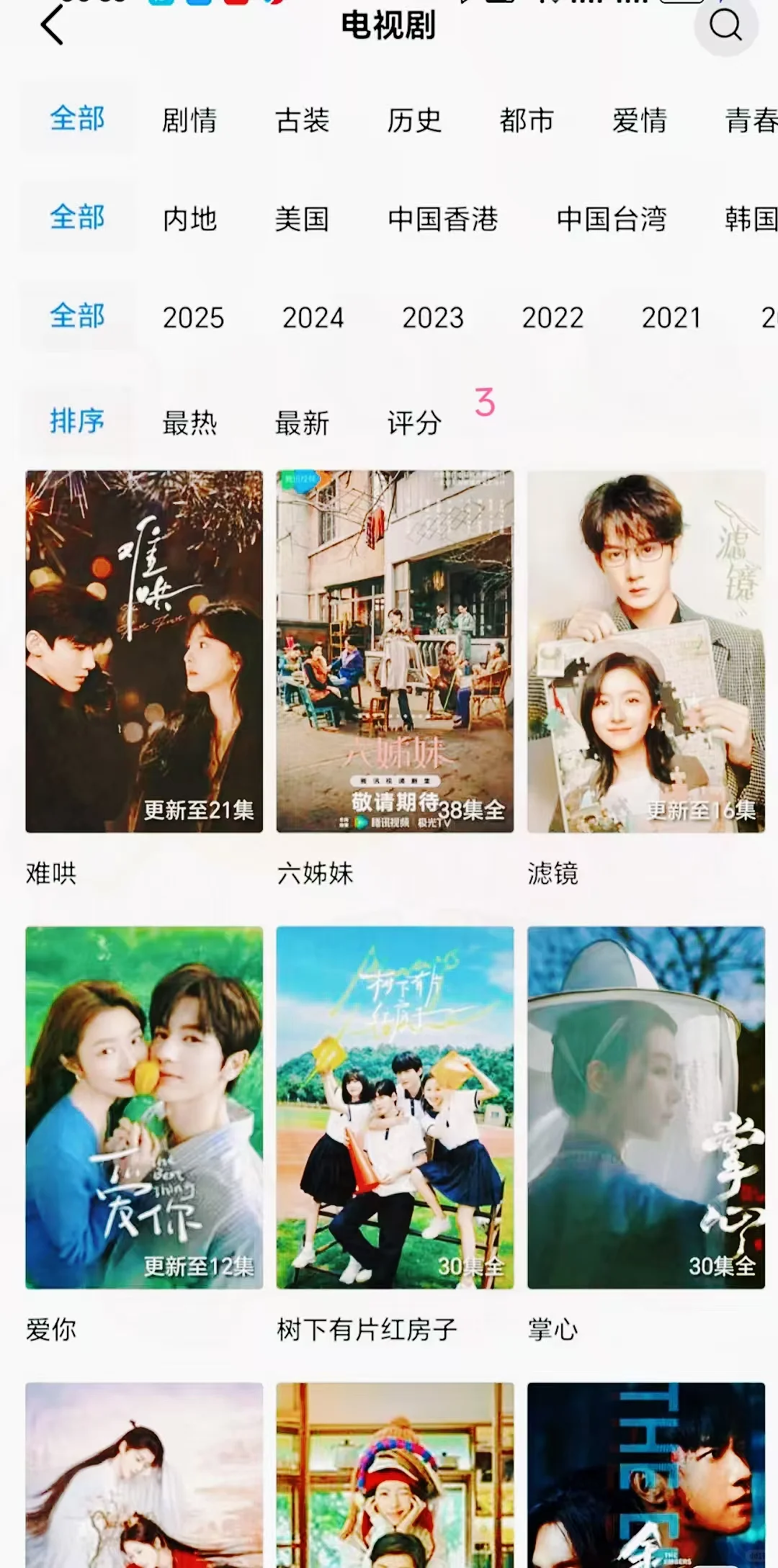Sort list by 最新
This screenshot has width=778, height=1568.
point(302,423)
